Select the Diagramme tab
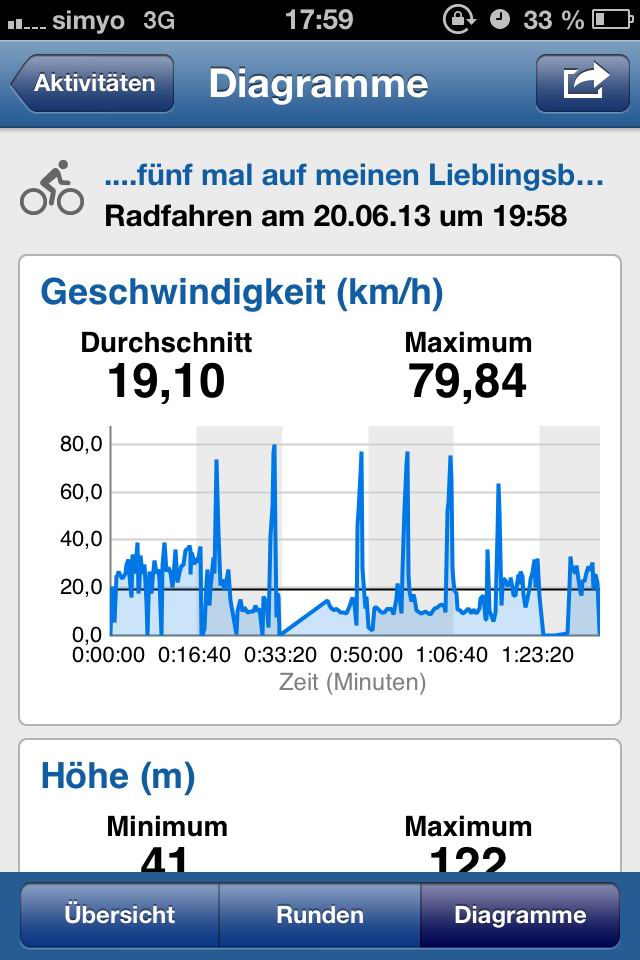 (x=520, y=914)
